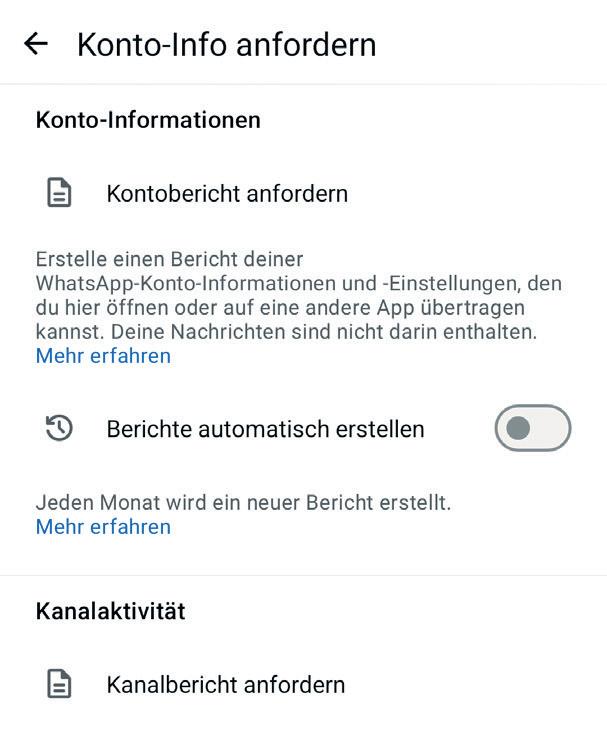607x737 pixels.
Task: Tap Mehr erfahren below the monthly report note
Action: [103, 527]
